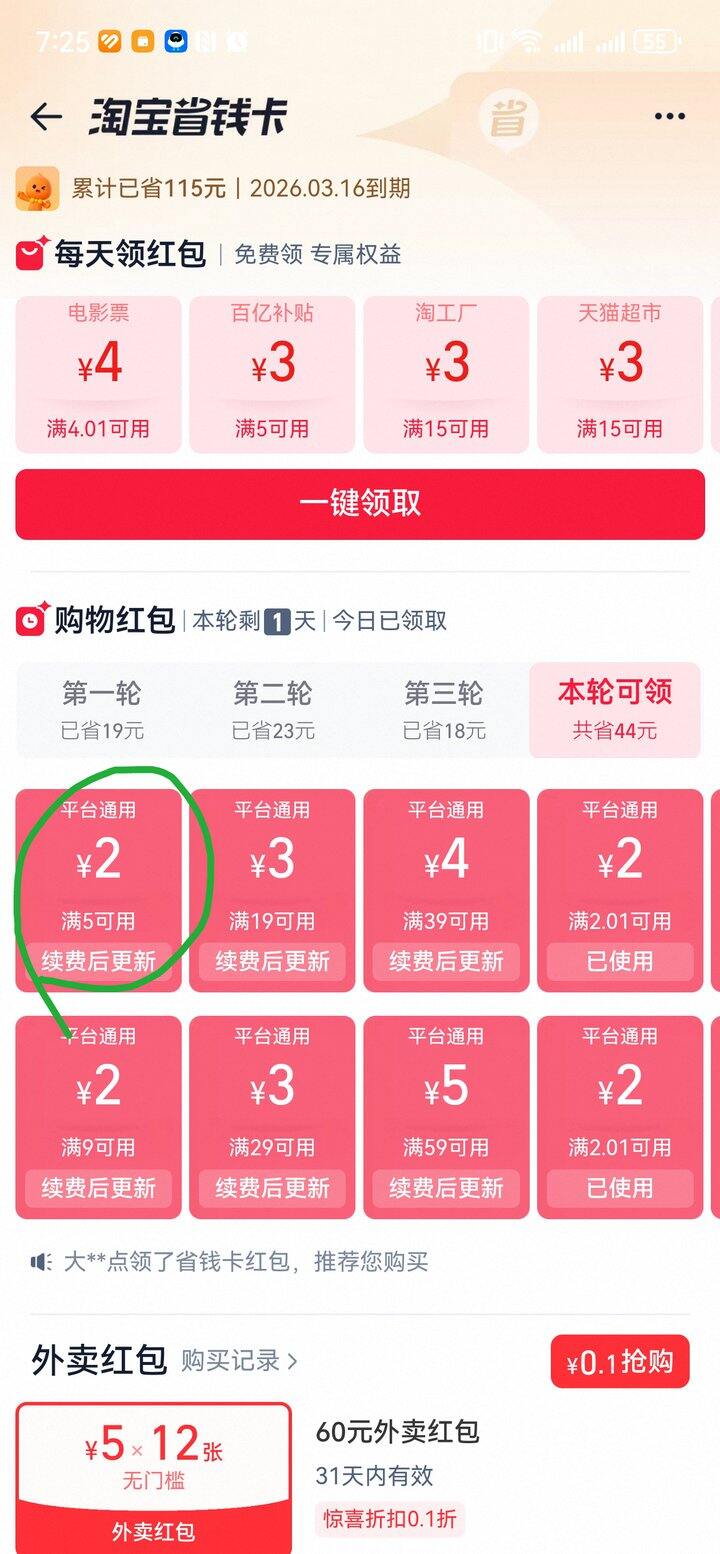720x1554 pixels.
Task: Select the 天猫超市 ¥3 red packet
Action: pos(620,374)
